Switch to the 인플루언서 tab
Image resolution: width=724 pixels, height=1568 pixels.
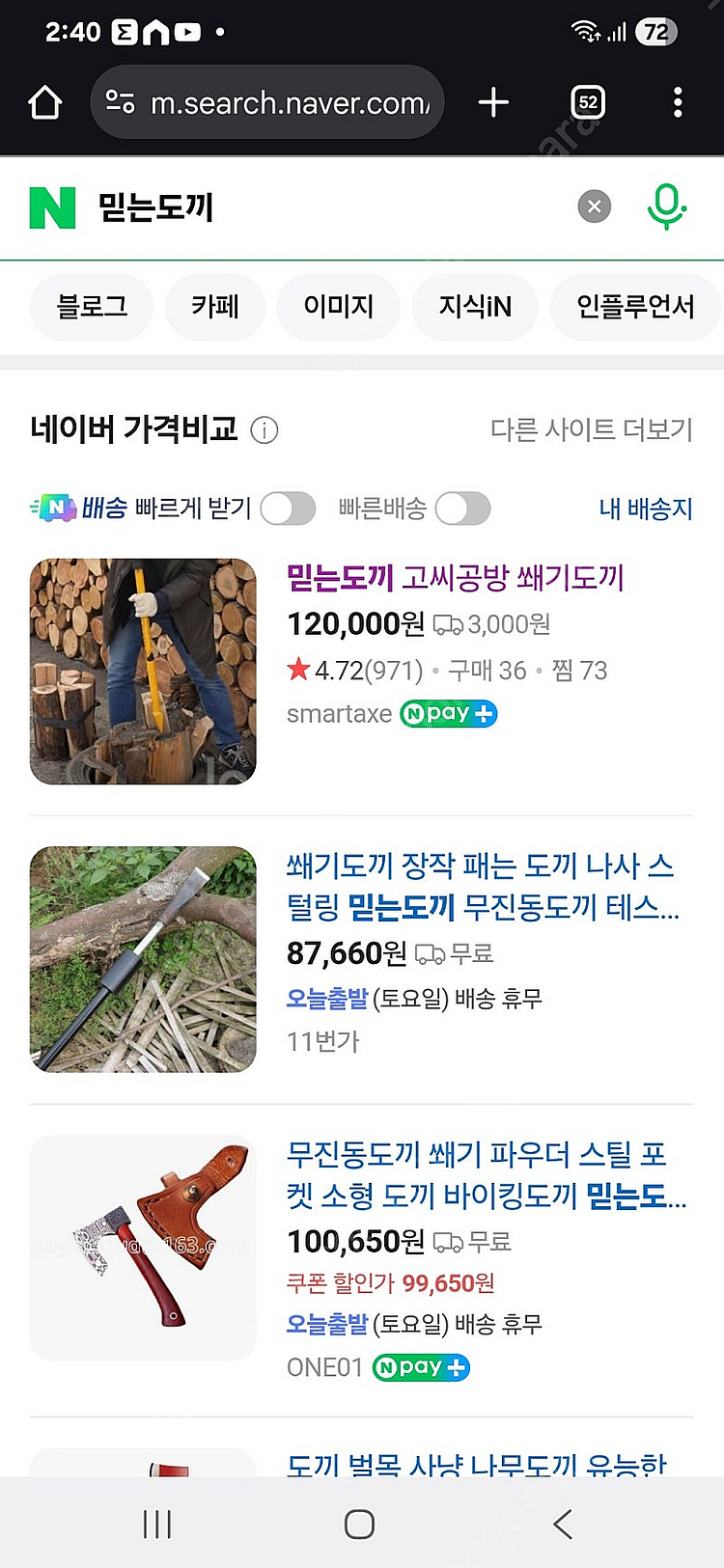634,307
